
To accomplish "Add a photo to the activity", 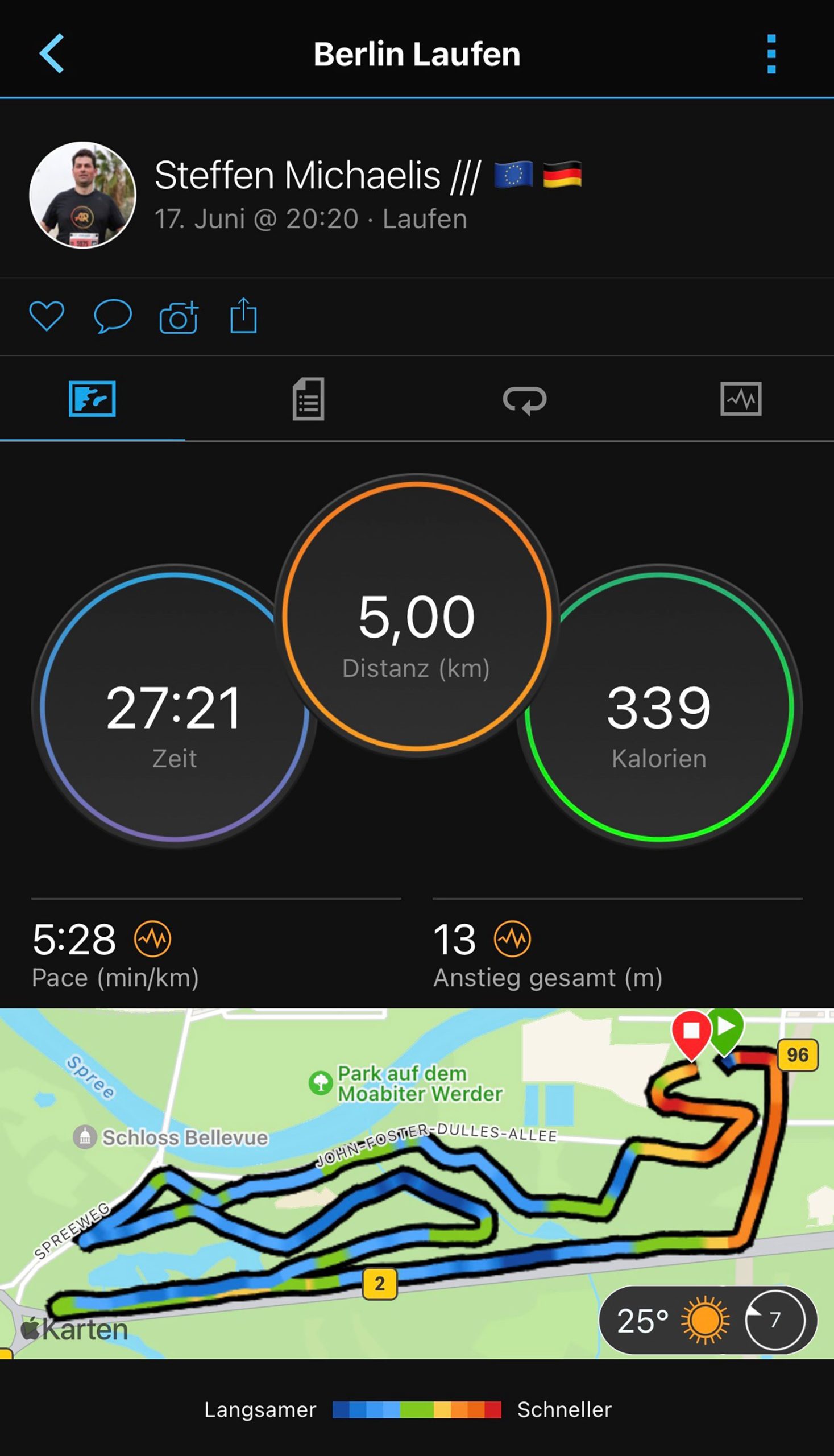I will 179,317.
